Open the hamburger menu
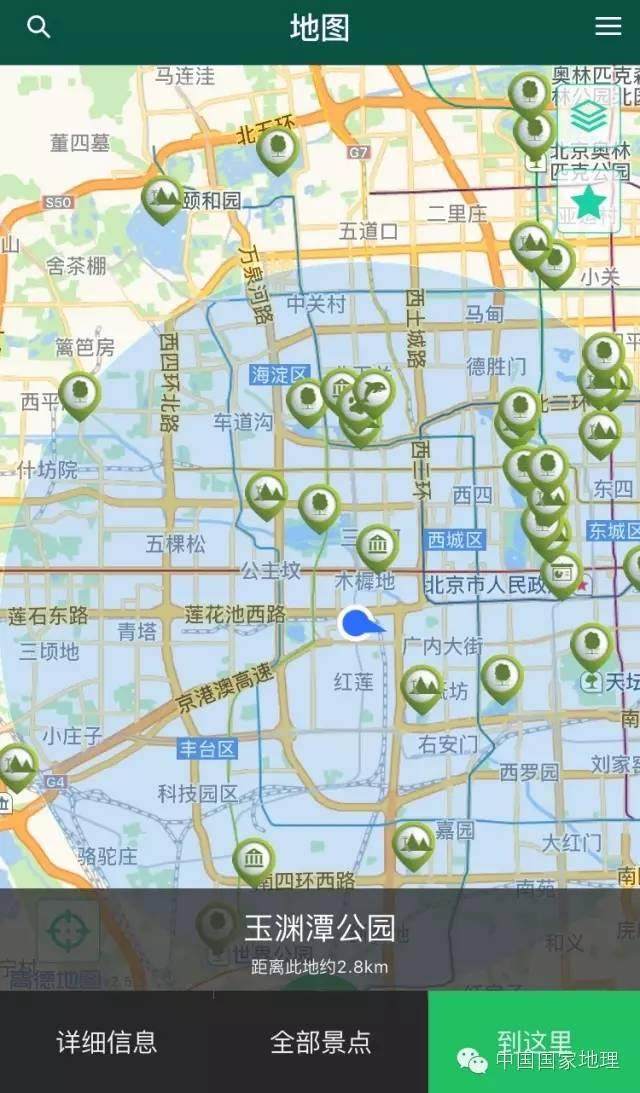The width and height of the screenshot is (640, 1093). click(607, 26)
